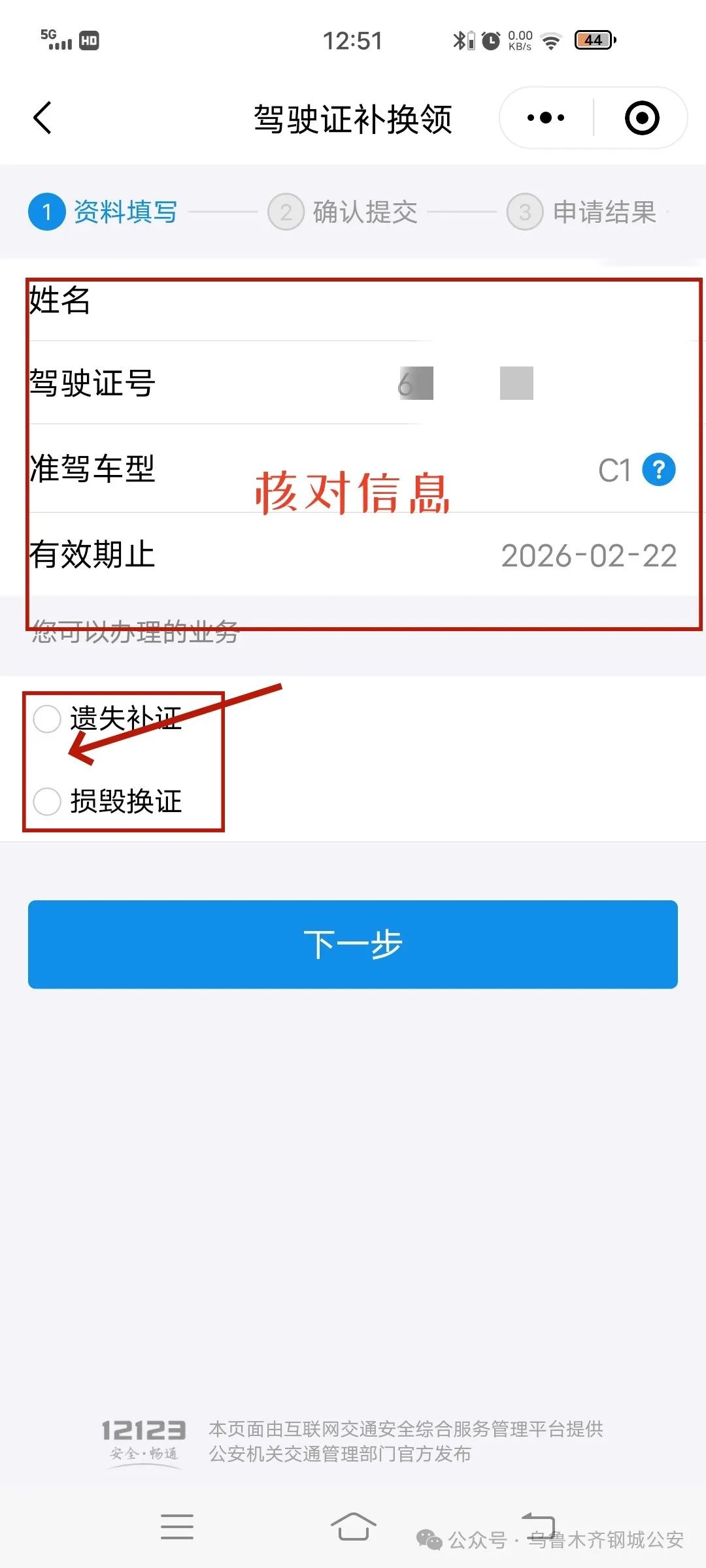Tap the system home button
The height and width of the screenshot is (1568, 706).
(x=353, y=1527)
